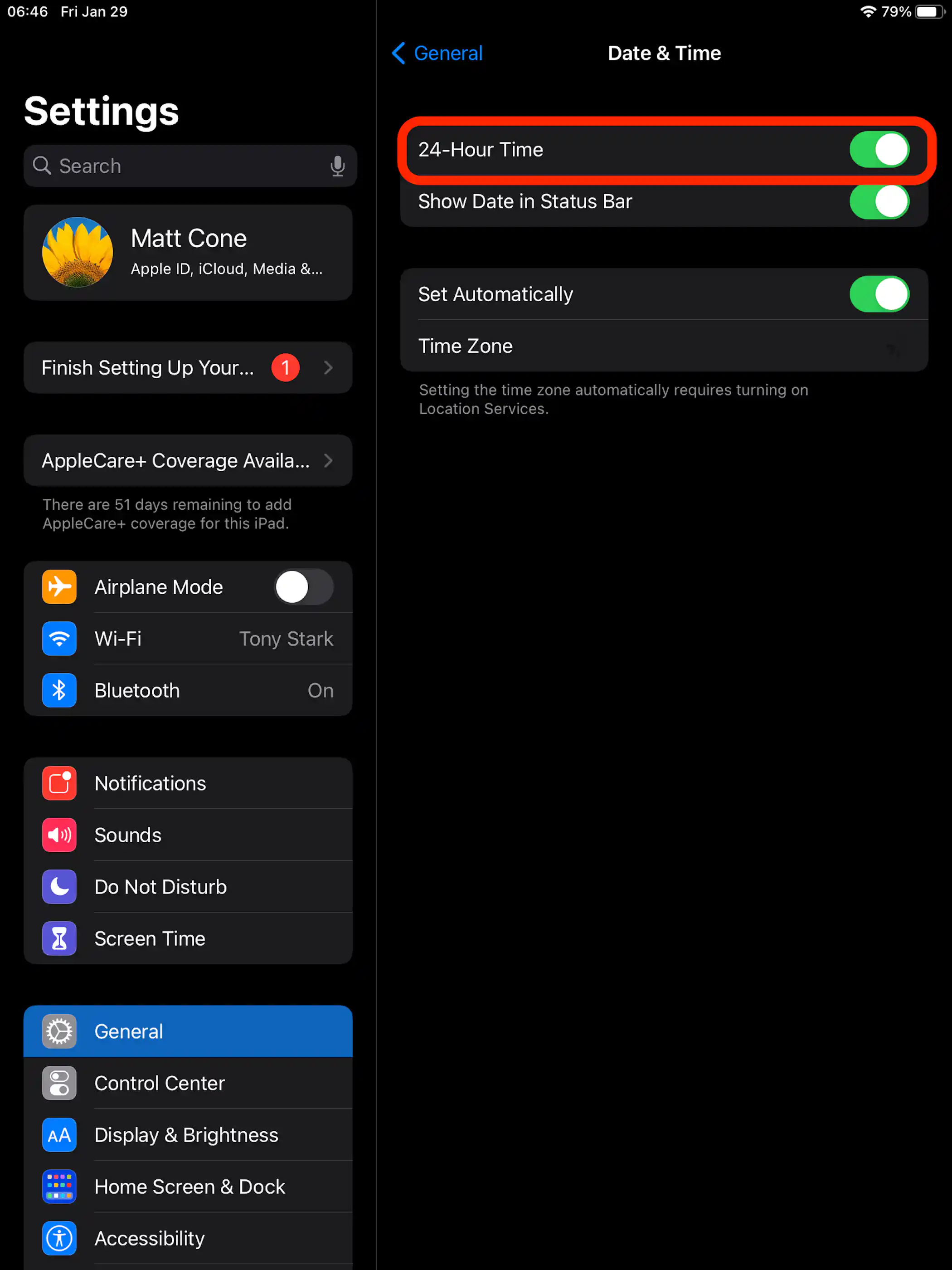Tap the microphone dictation icon
Image resolution: width=952 pixels, height=1270 pixels.
[x=337, y=166]
